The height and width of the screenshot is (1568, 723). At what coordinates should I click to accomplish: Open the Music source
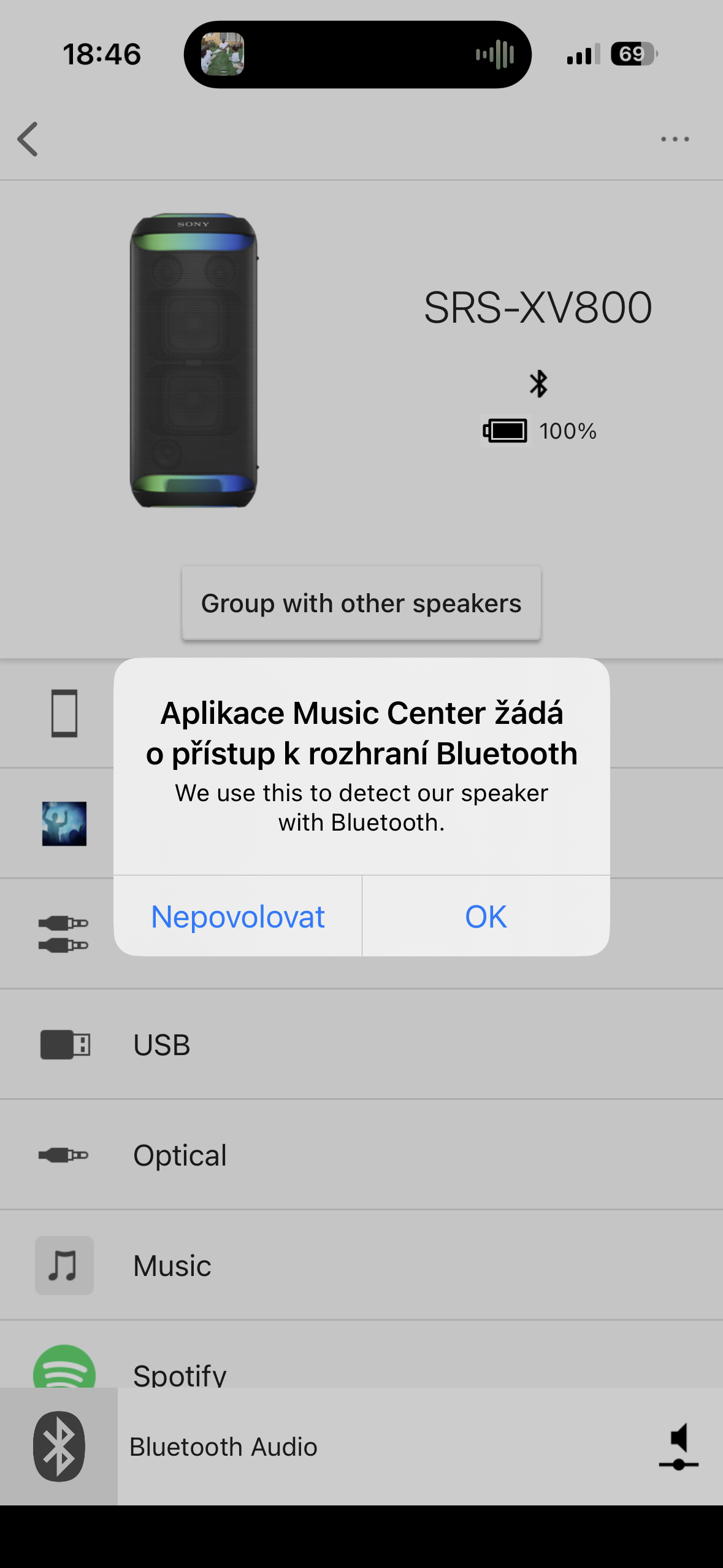[172, 1266]
